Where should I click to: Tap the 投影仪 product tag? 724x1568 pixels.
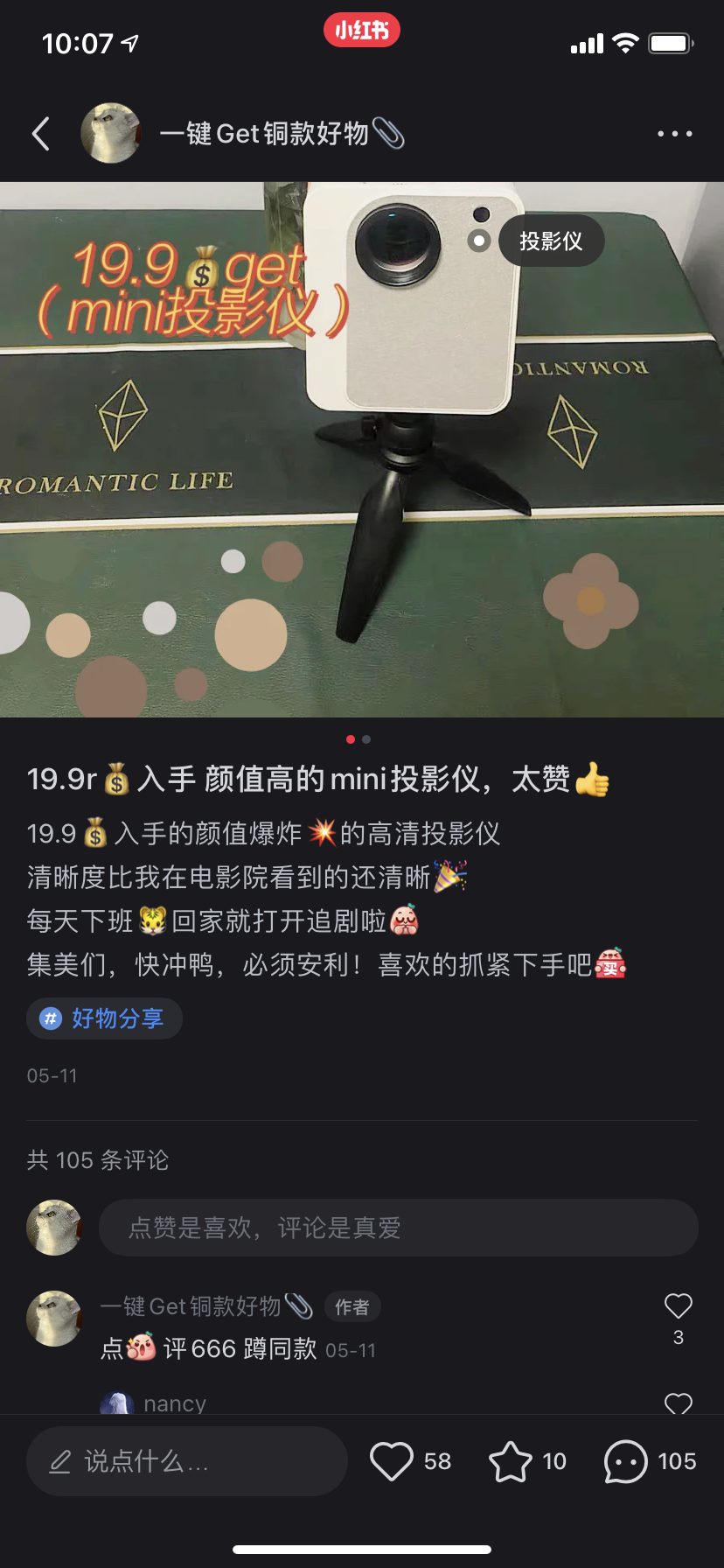[x=550, y=241]
